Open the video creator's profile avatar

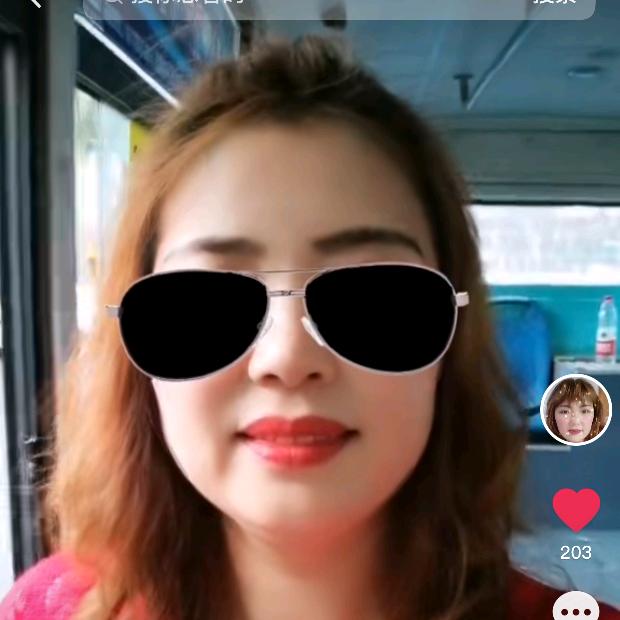575,410
